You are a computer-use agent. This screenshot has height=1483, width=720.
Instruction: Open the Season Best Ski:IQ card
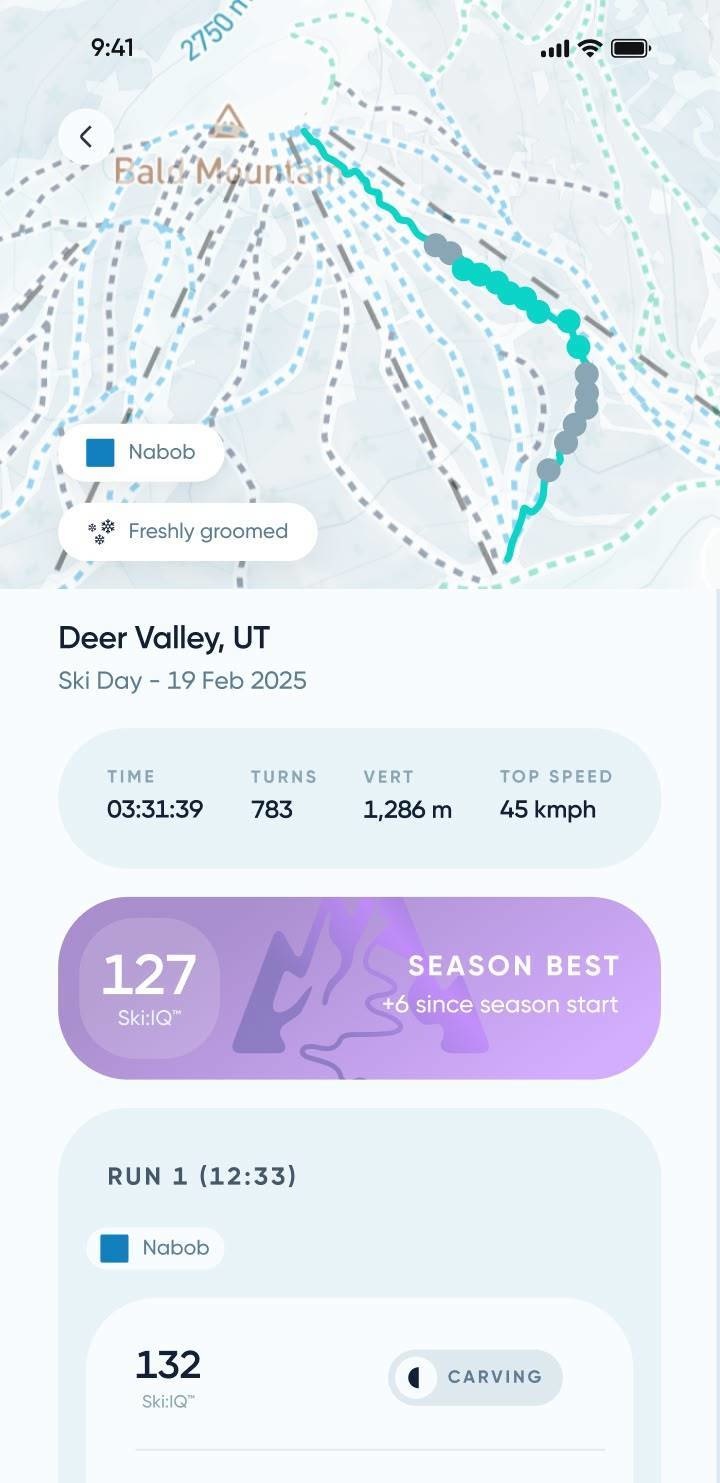point(359,988)
